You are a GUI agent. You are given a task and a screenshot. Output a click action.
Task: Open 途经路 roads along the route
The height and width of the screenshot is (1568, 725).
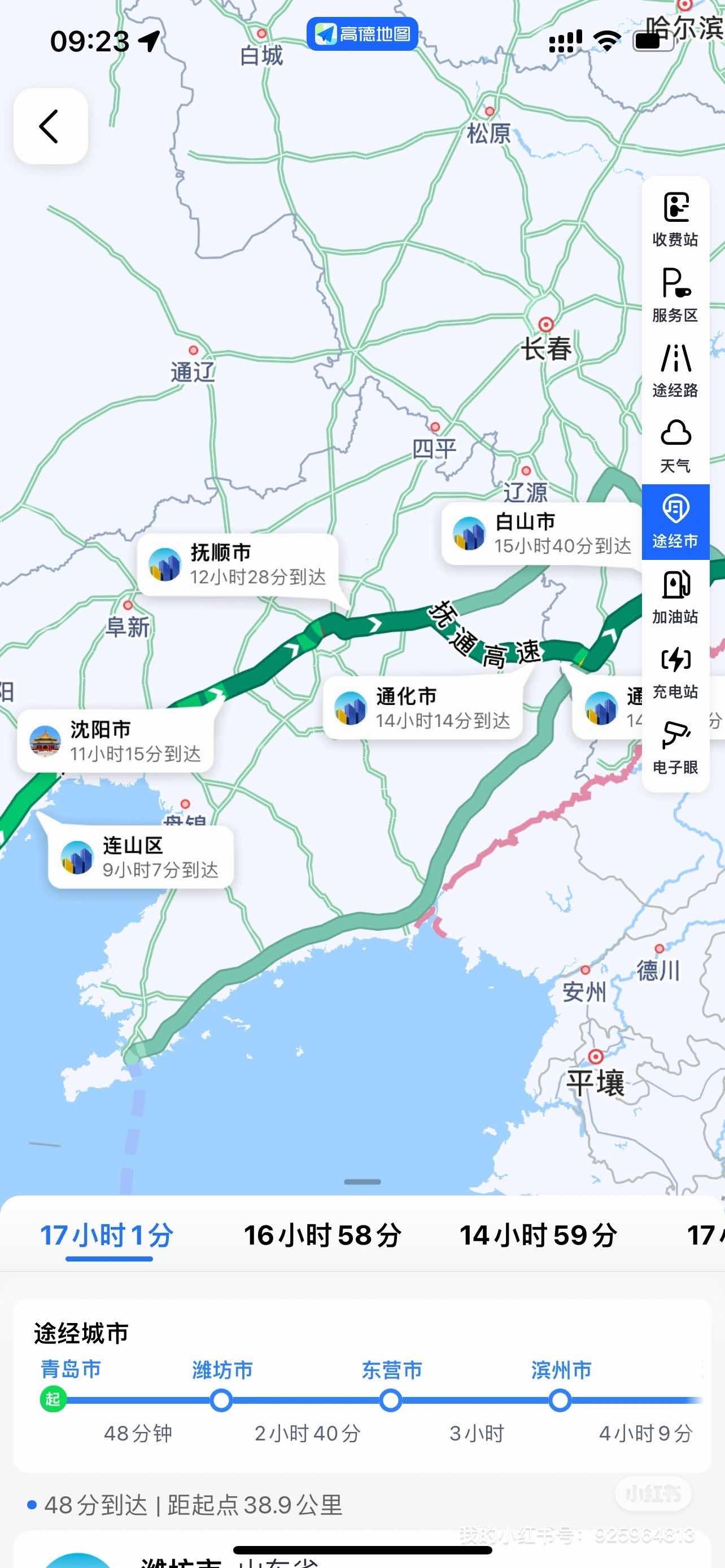click(676, 371)
